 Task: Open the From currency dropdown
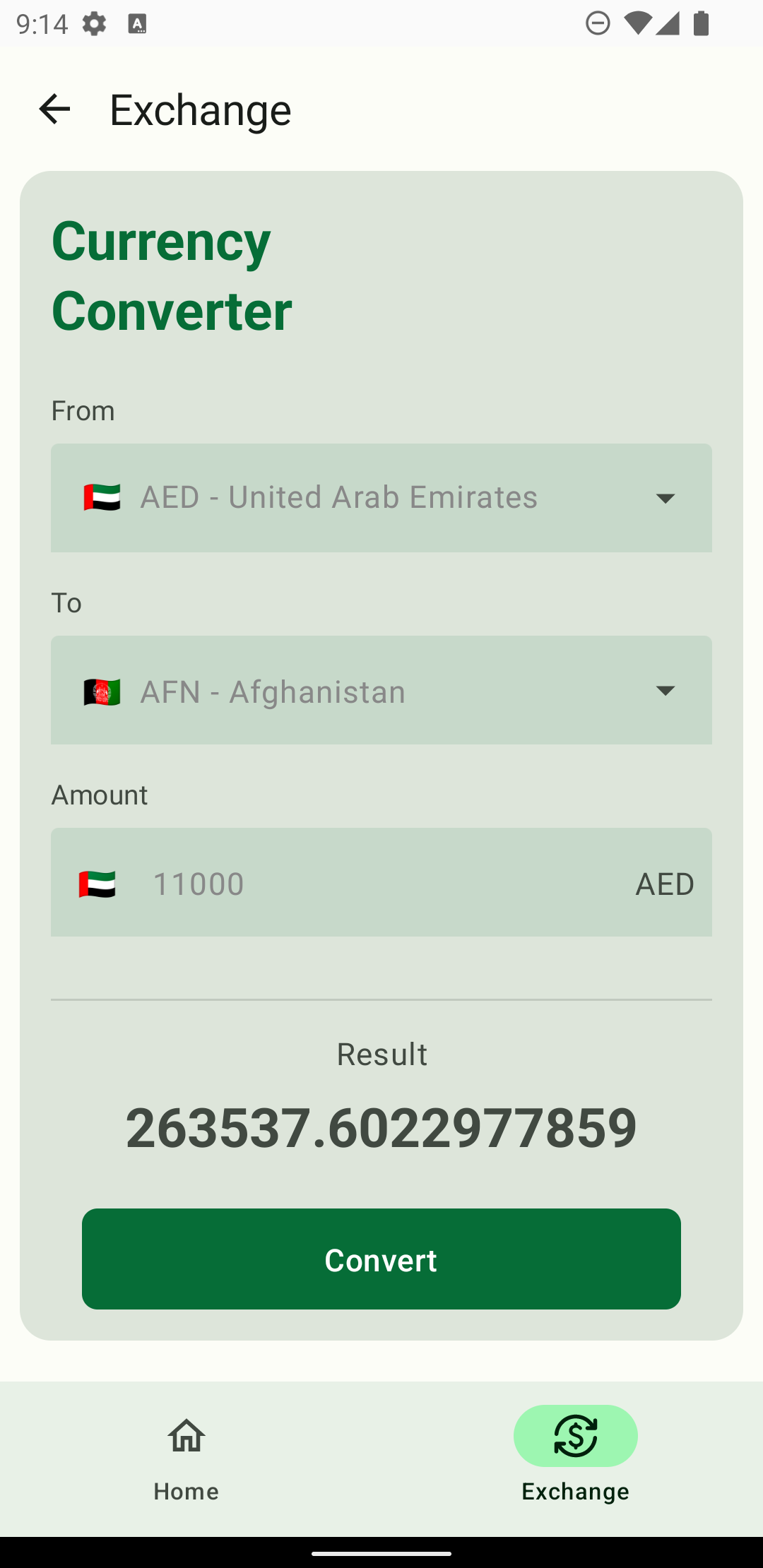pyautogui.click(x=381, y=498)
